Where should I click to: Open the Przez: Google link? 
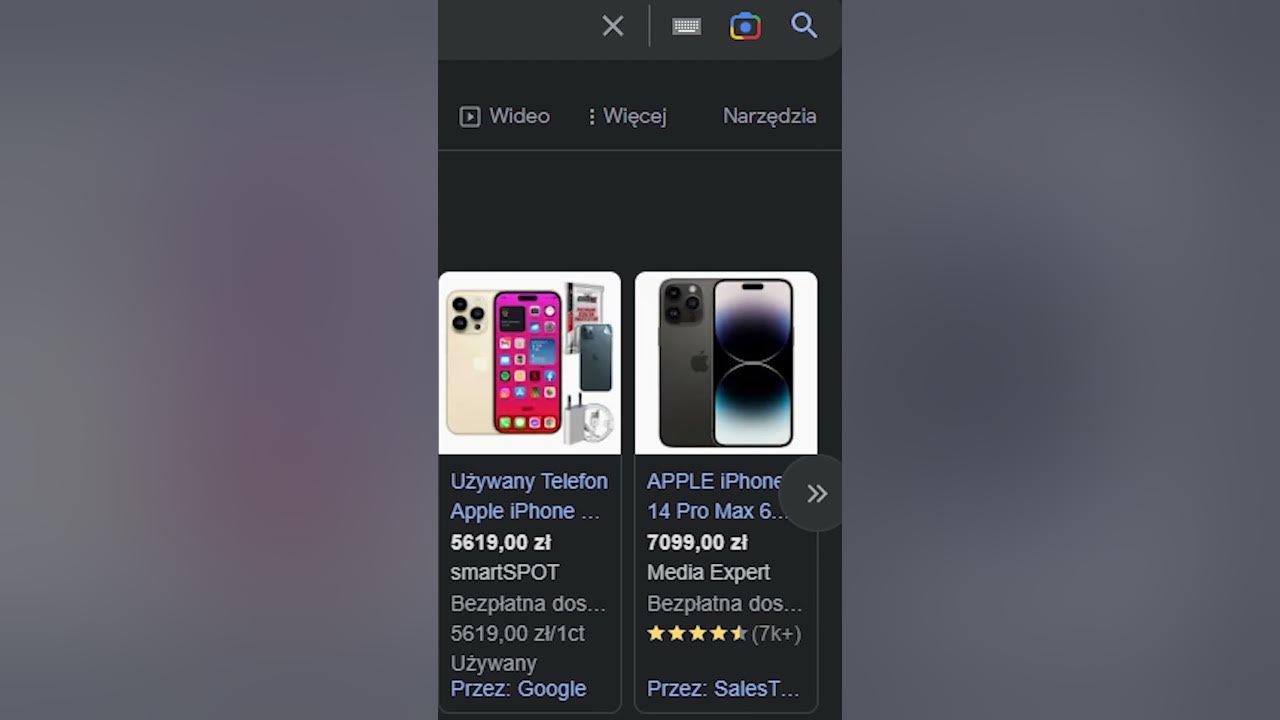point(518,688)
